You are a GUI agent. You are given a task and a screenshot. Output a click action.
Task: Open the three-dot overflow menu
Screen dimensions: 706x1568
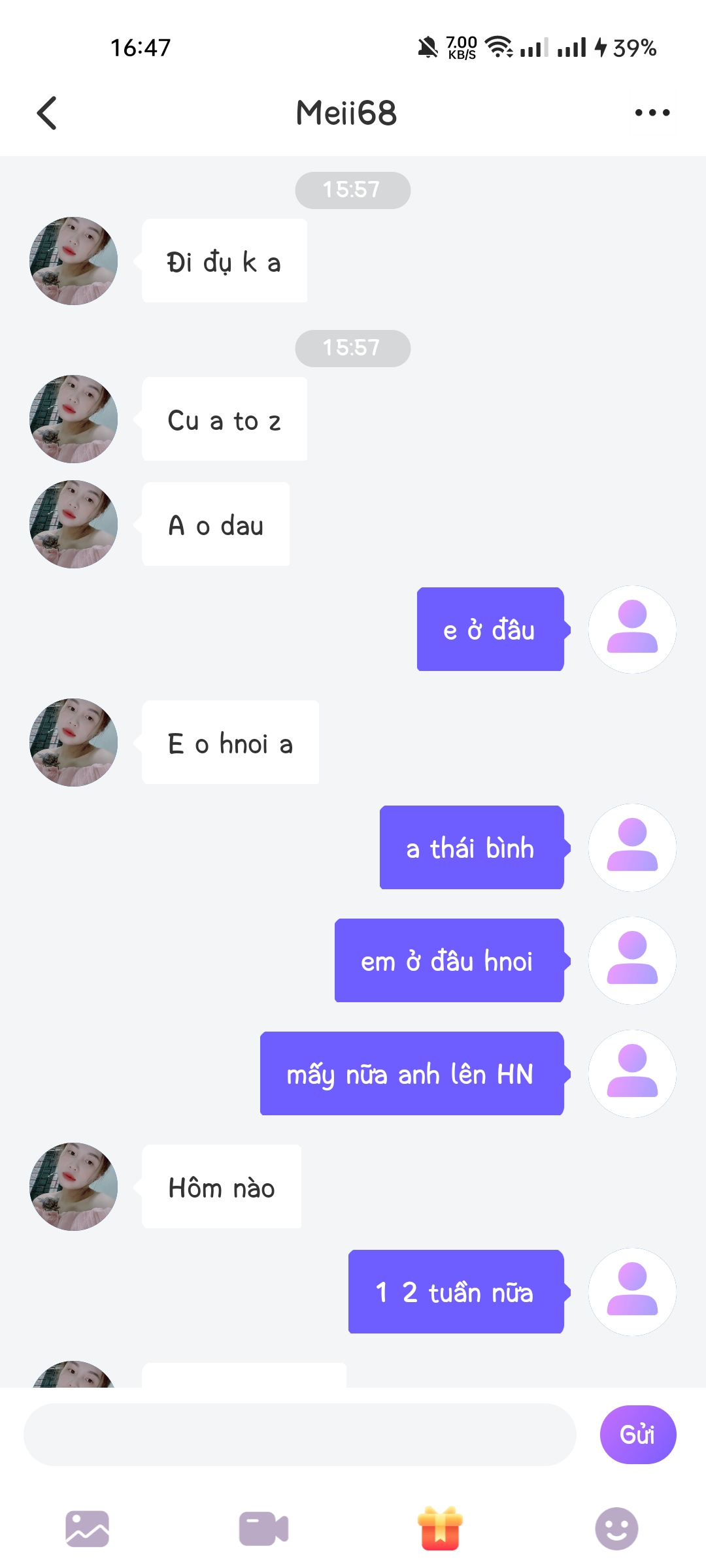click(x=652, y=113)
